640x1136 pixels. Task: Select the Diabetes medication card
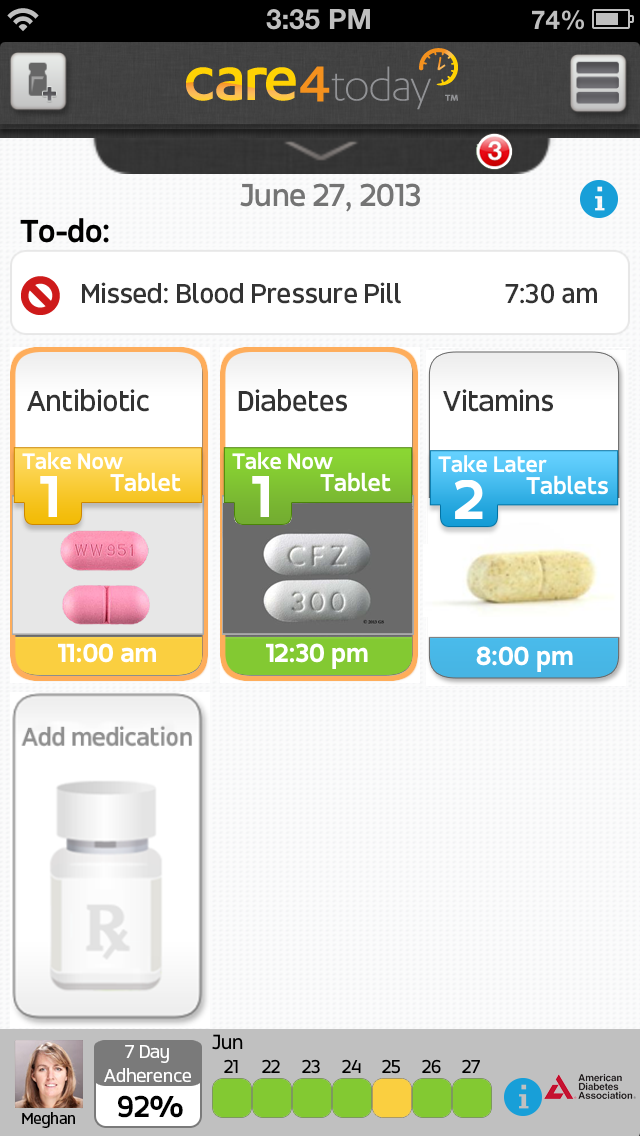(319, 514)
